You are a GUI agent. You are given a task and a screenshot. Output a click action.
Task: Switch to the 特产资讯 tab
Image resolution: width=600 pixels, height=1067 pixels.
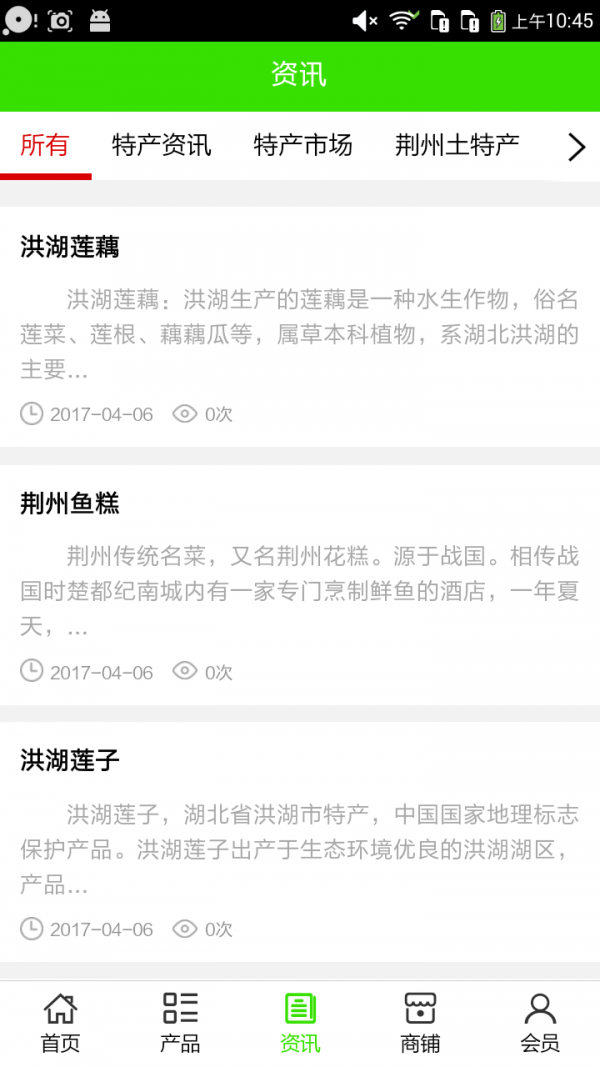(x=162, y=146)
